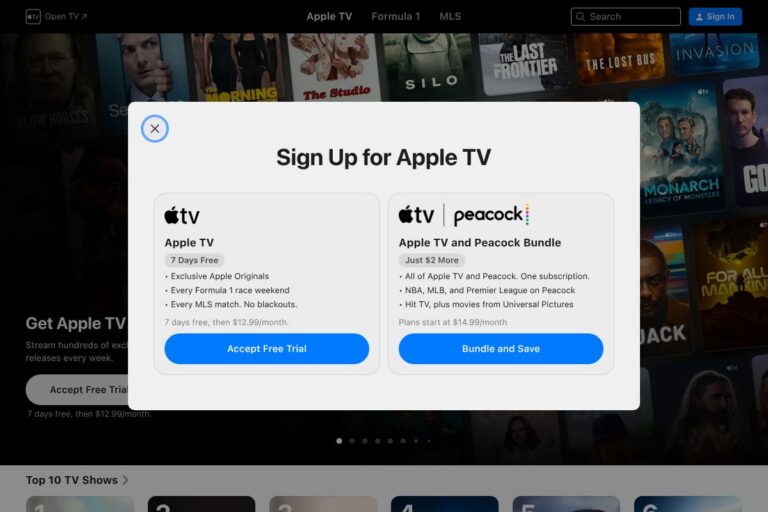This screenshot has height=512, width=768.
Task: Close the Sign Up dialog
Action: (154, 128)
